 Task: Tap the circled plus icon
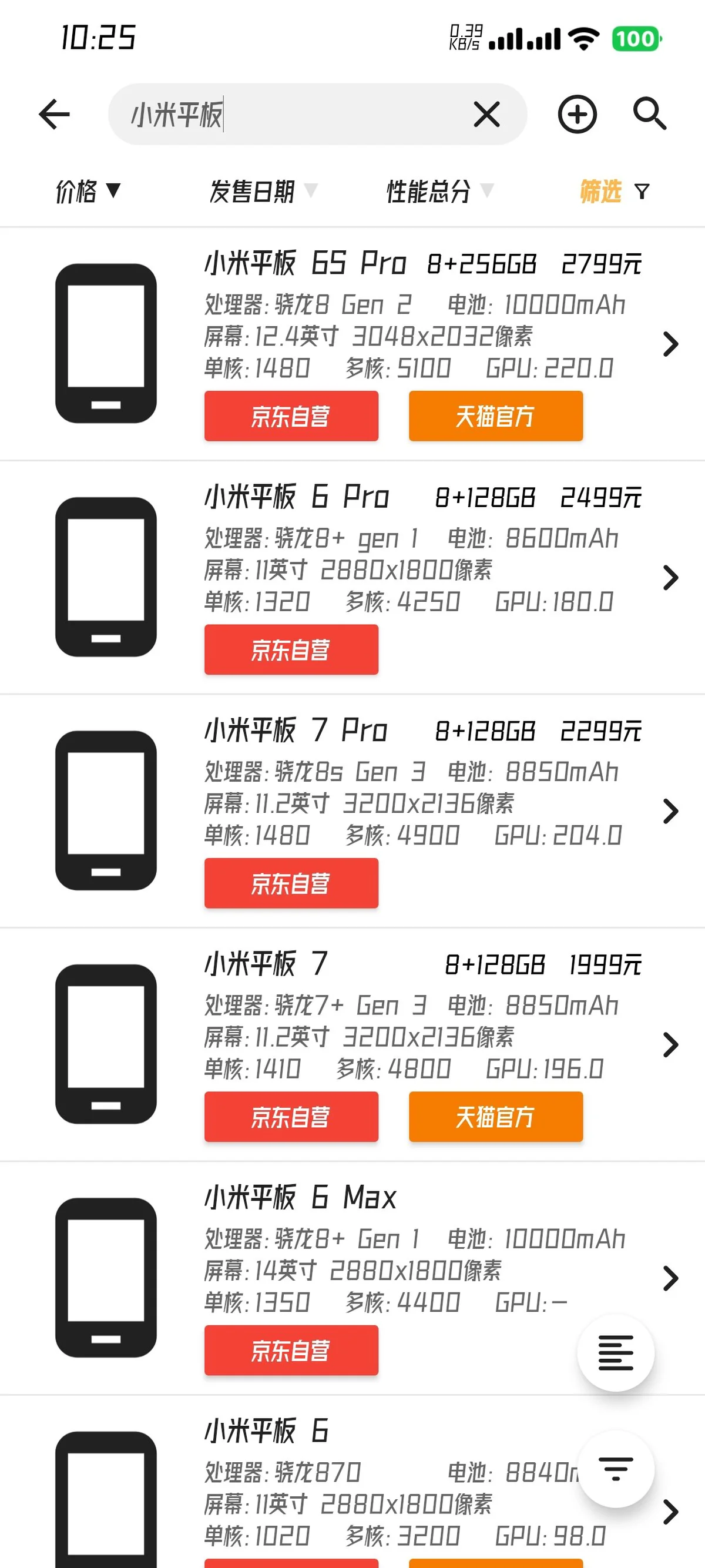[577, 115]
